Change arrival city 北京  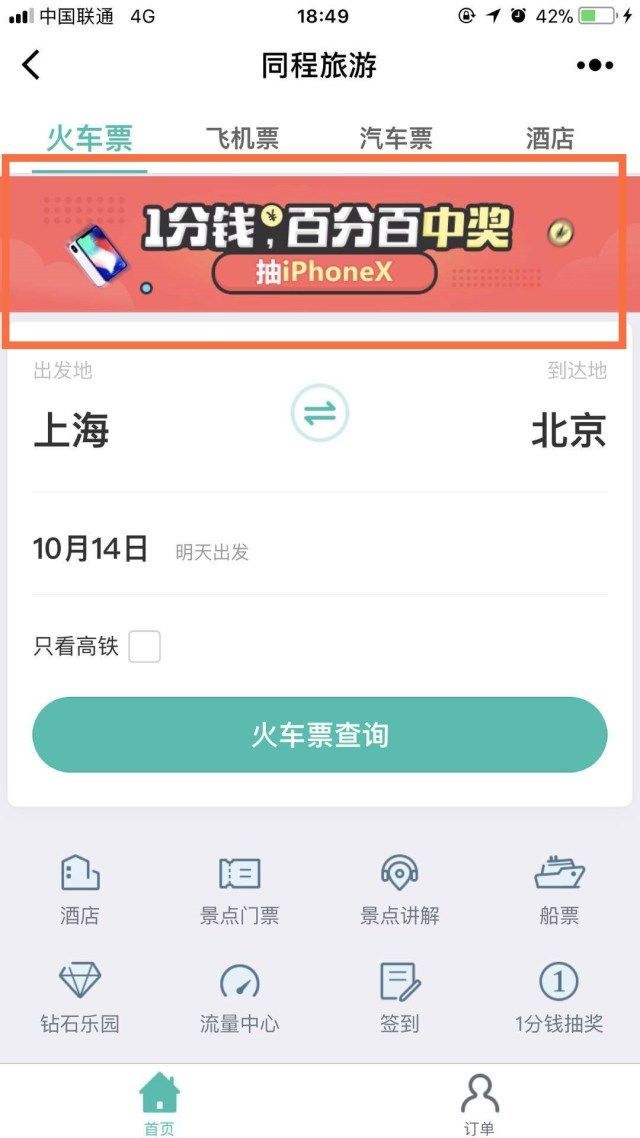568,431
